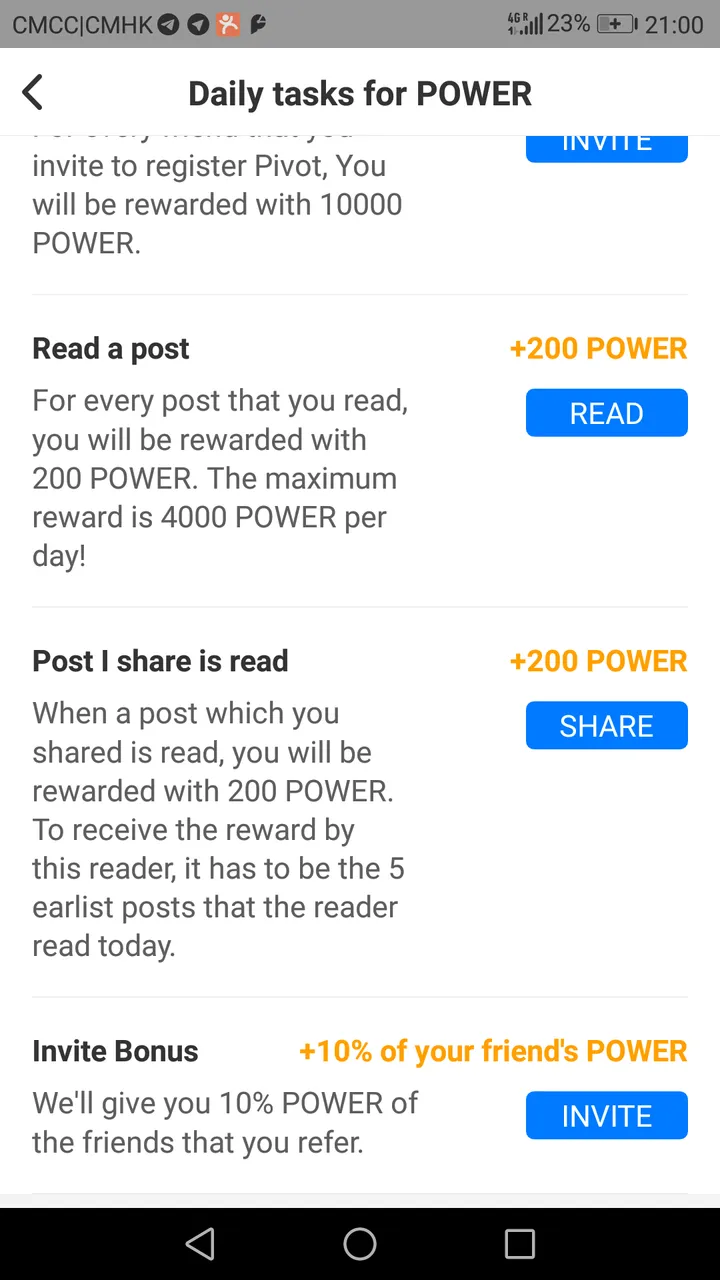720x1280 pixels.
Task: Tap the partly hidden INVITE button for registering friends
Action: pyautogui.click(x=607, y=148)
